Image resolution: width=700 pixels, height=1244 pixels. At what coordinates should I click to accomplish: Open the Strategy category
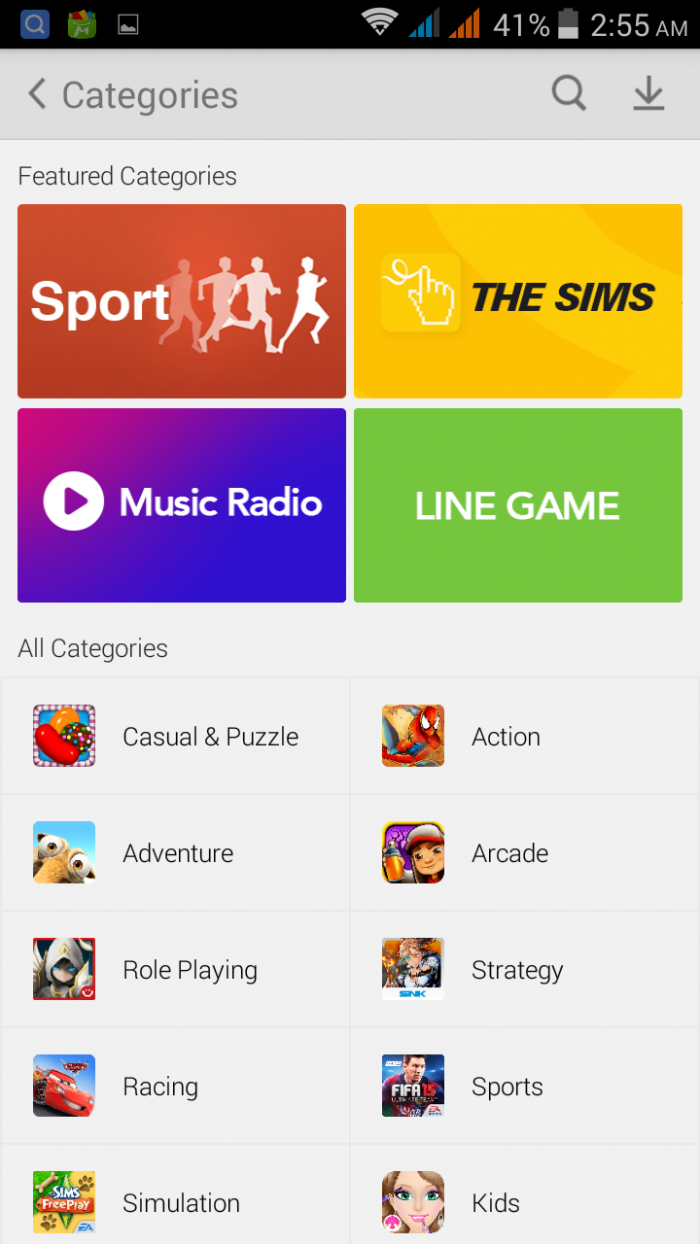[x=524, y=970]
